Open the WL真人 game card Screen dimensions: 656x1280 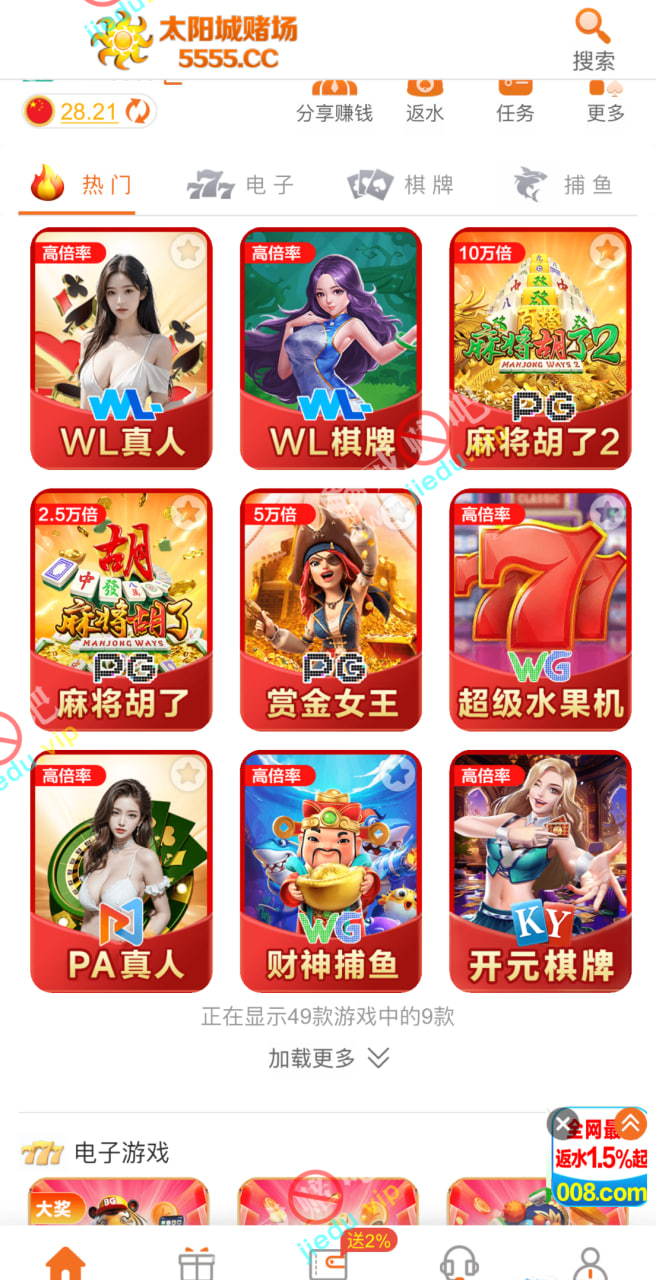point(121,350)
